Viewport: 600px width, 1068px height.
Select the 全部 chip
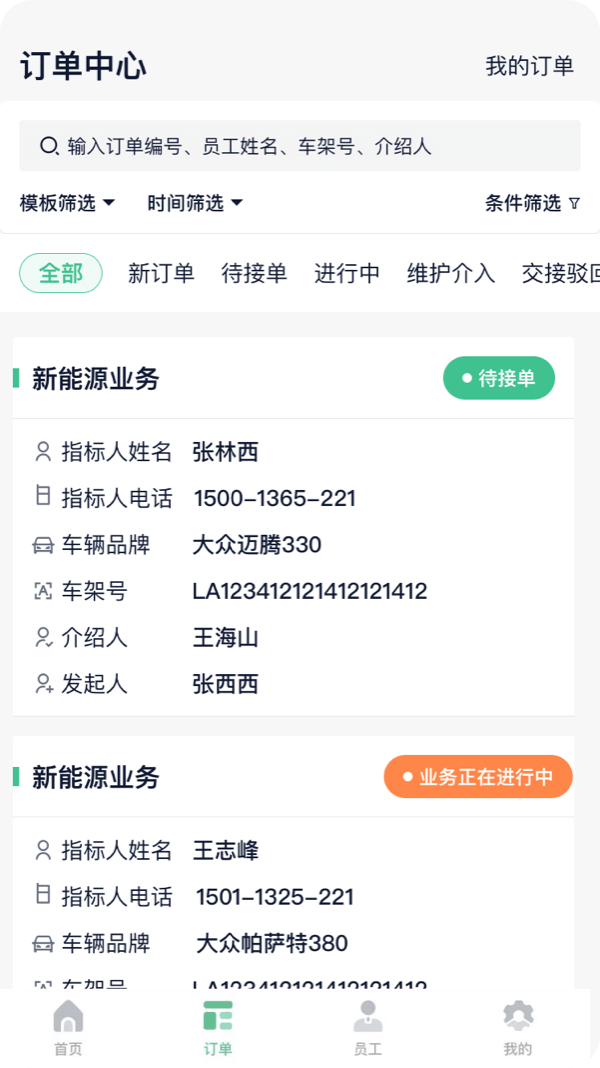click(x=61, y=273)
